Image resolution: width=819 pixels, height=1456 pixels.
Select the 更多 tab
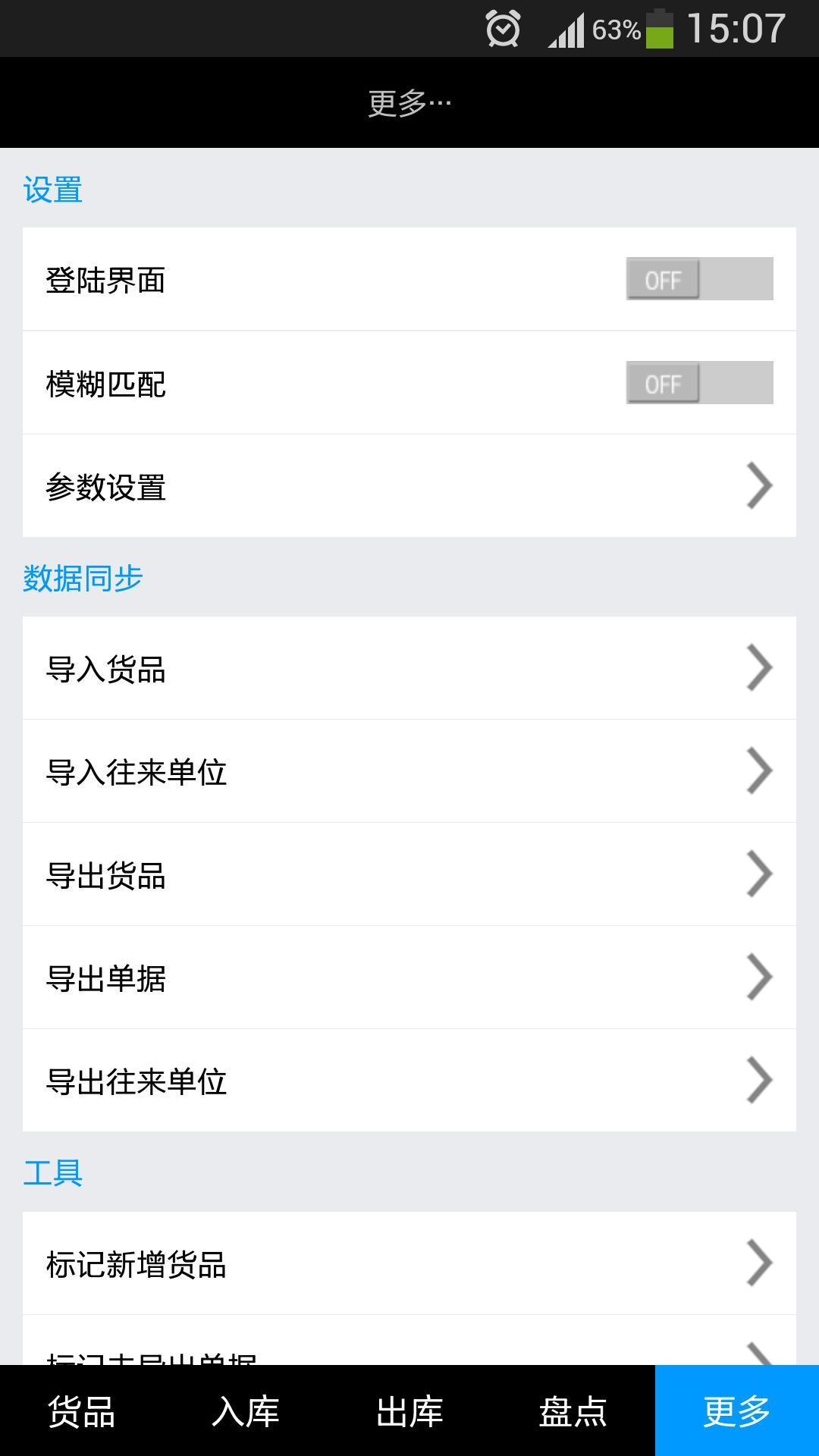pyautogui.click(x=737, y=1411)
